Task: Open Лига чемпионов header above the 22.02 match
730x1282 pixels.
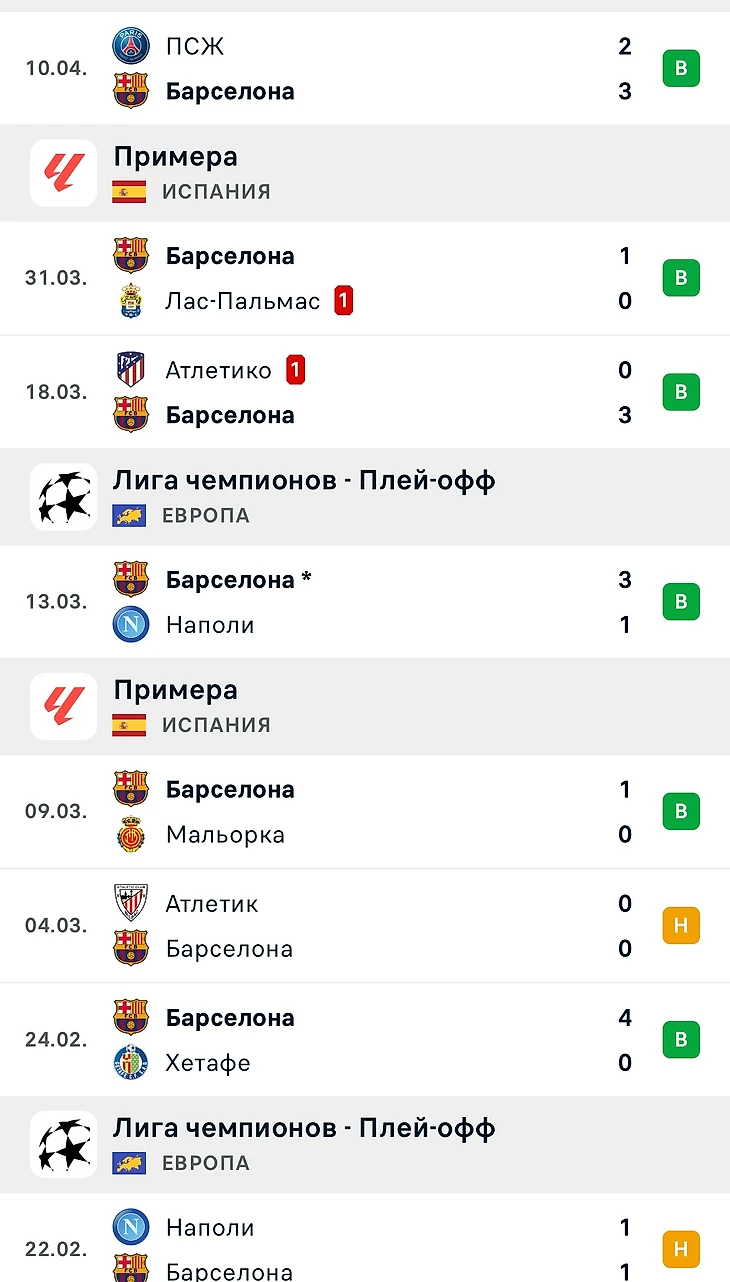Action: [x=365, y=1144]
